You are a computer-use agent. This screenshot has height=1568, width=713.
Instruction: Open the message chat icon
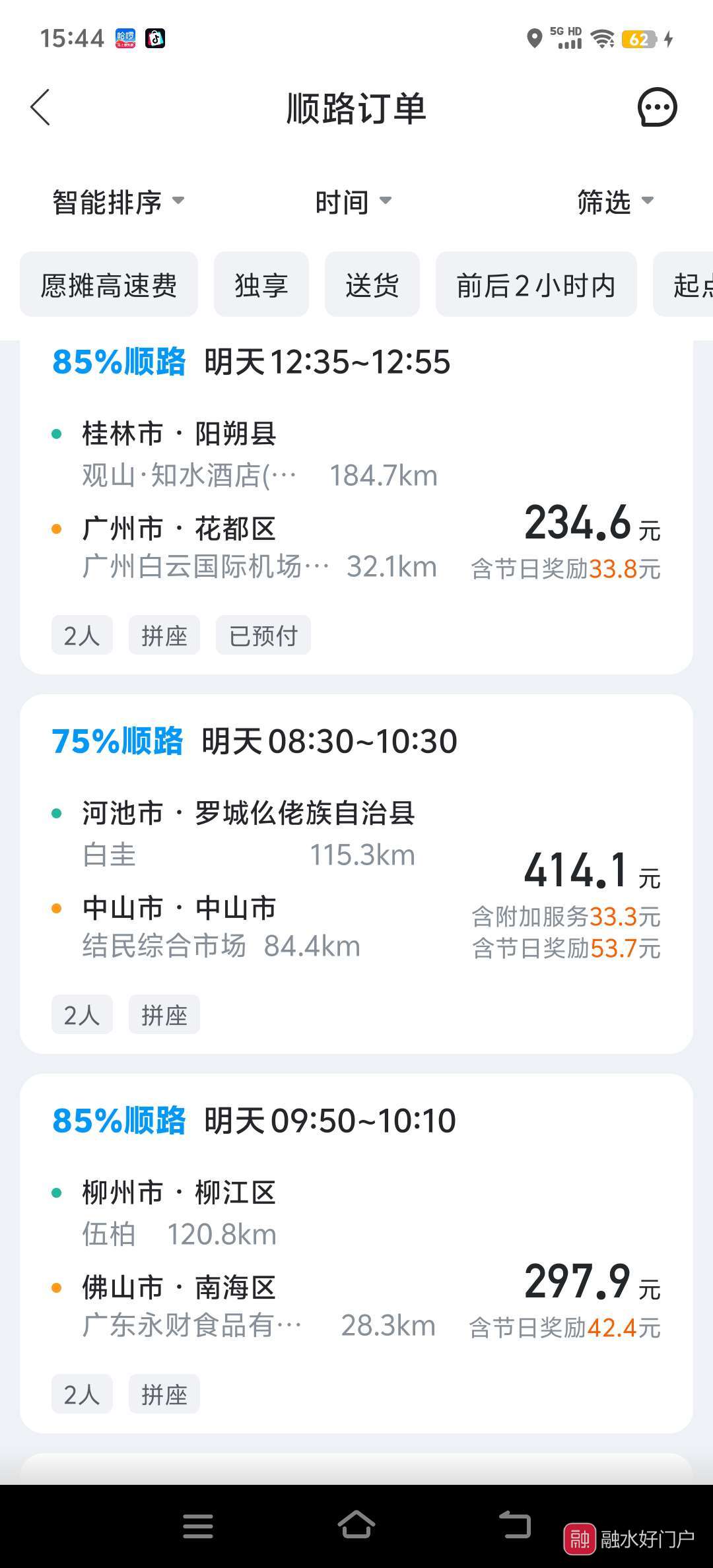[x=657, y=108]
